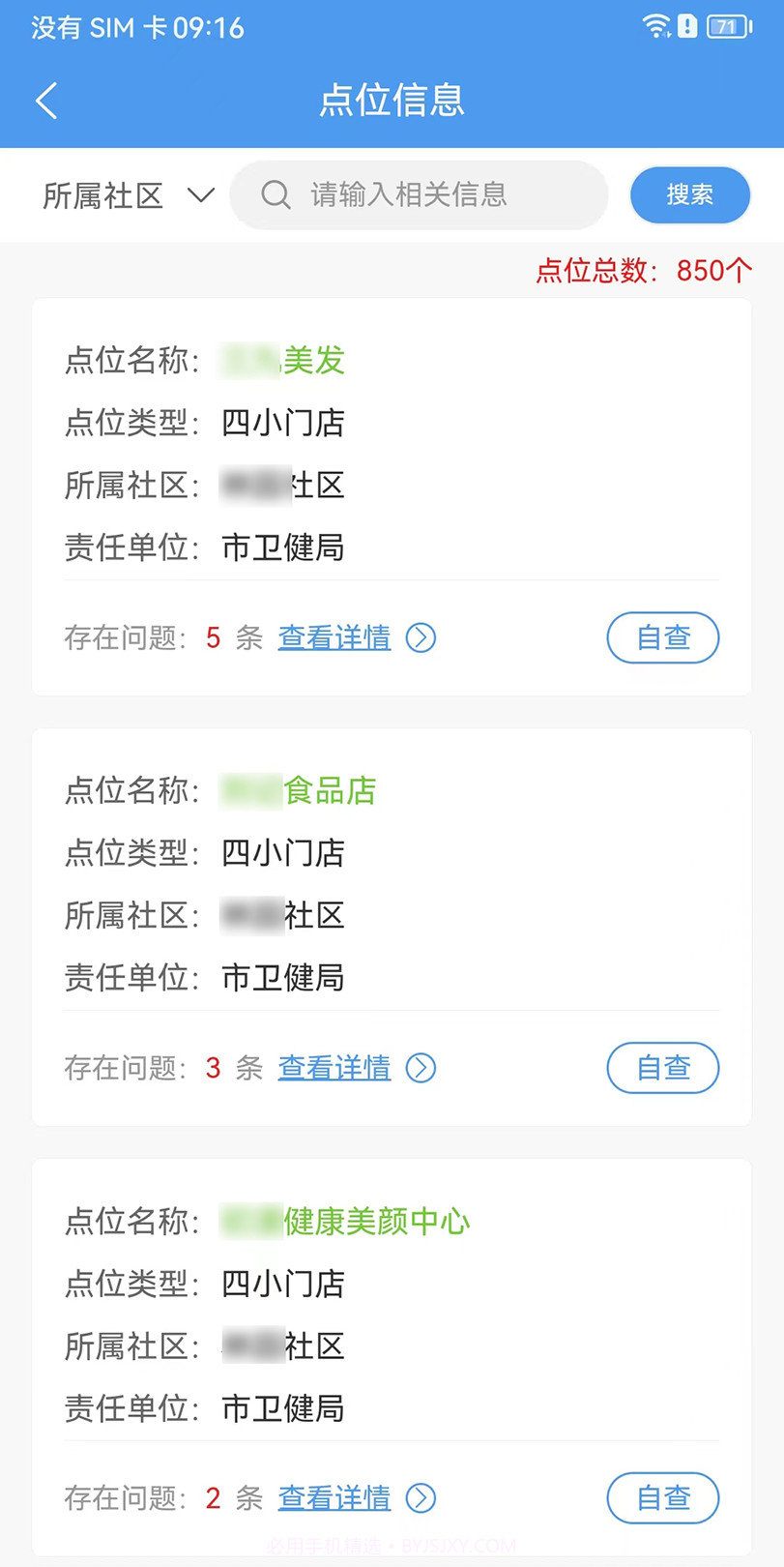Tap 自查 on the 健康美颜中心 card
This screenshot has height=1567, width=784.
tap(662, 1497)
